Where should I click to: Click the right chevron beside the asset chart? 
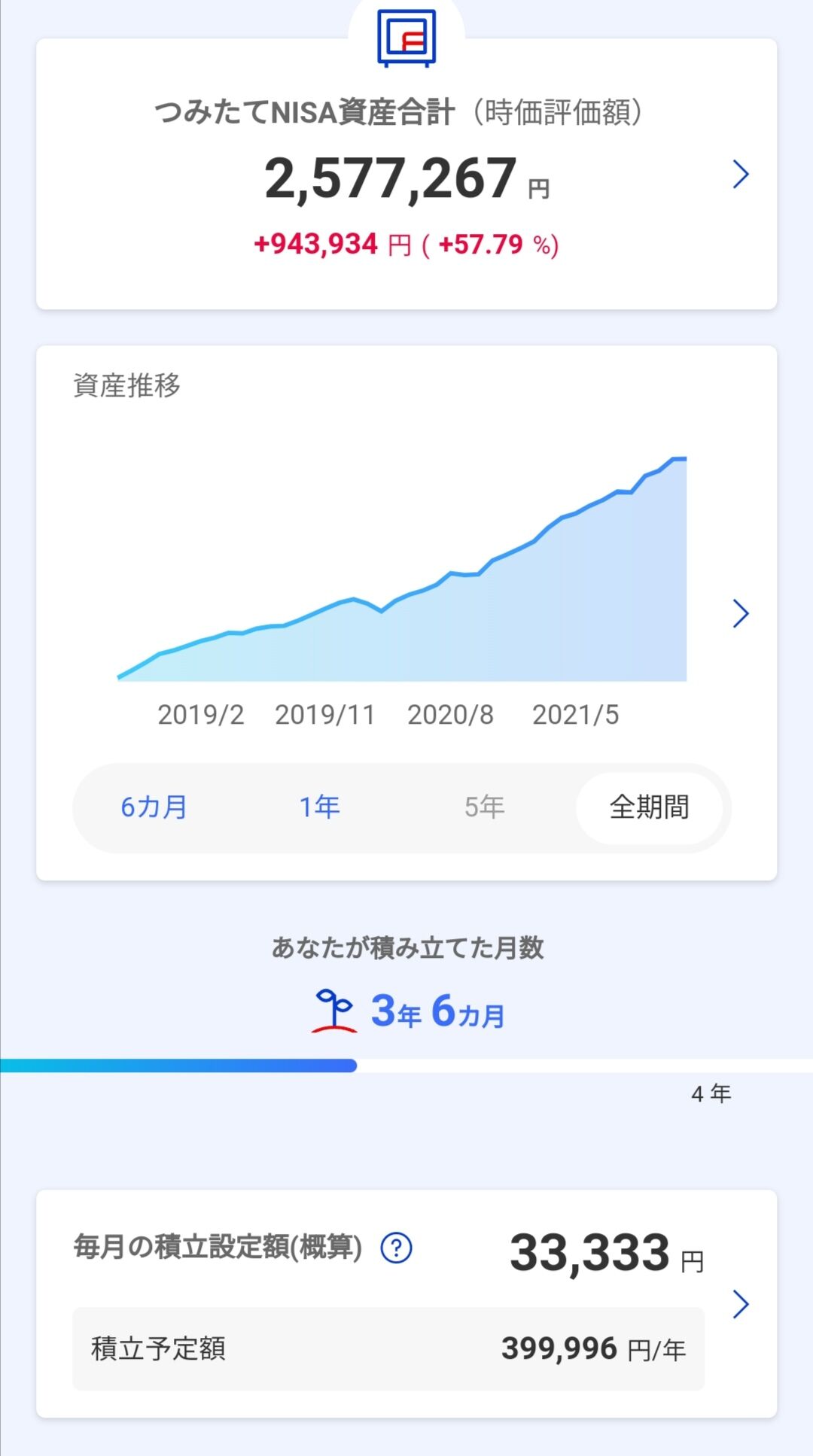[x=741, y=614]
